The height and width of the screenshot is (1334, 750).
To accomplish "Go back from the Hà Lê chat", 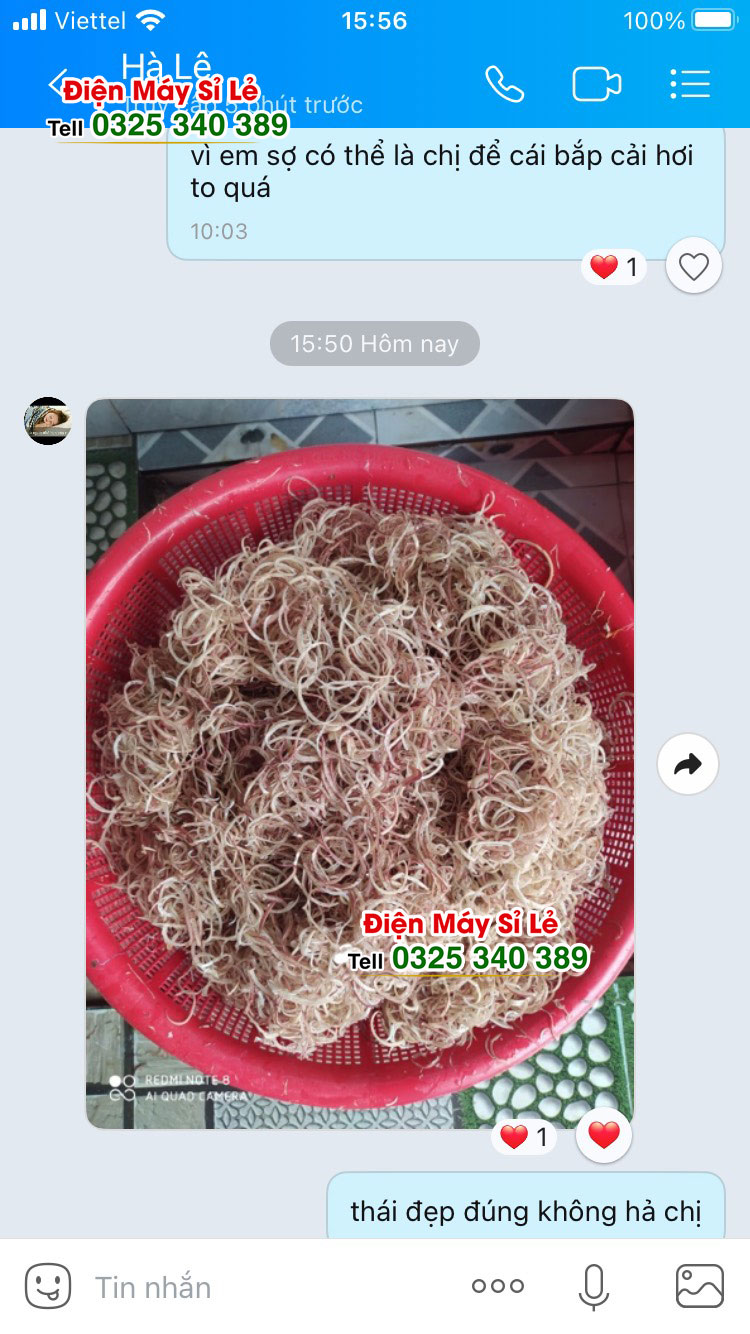I will coord(58,84).
